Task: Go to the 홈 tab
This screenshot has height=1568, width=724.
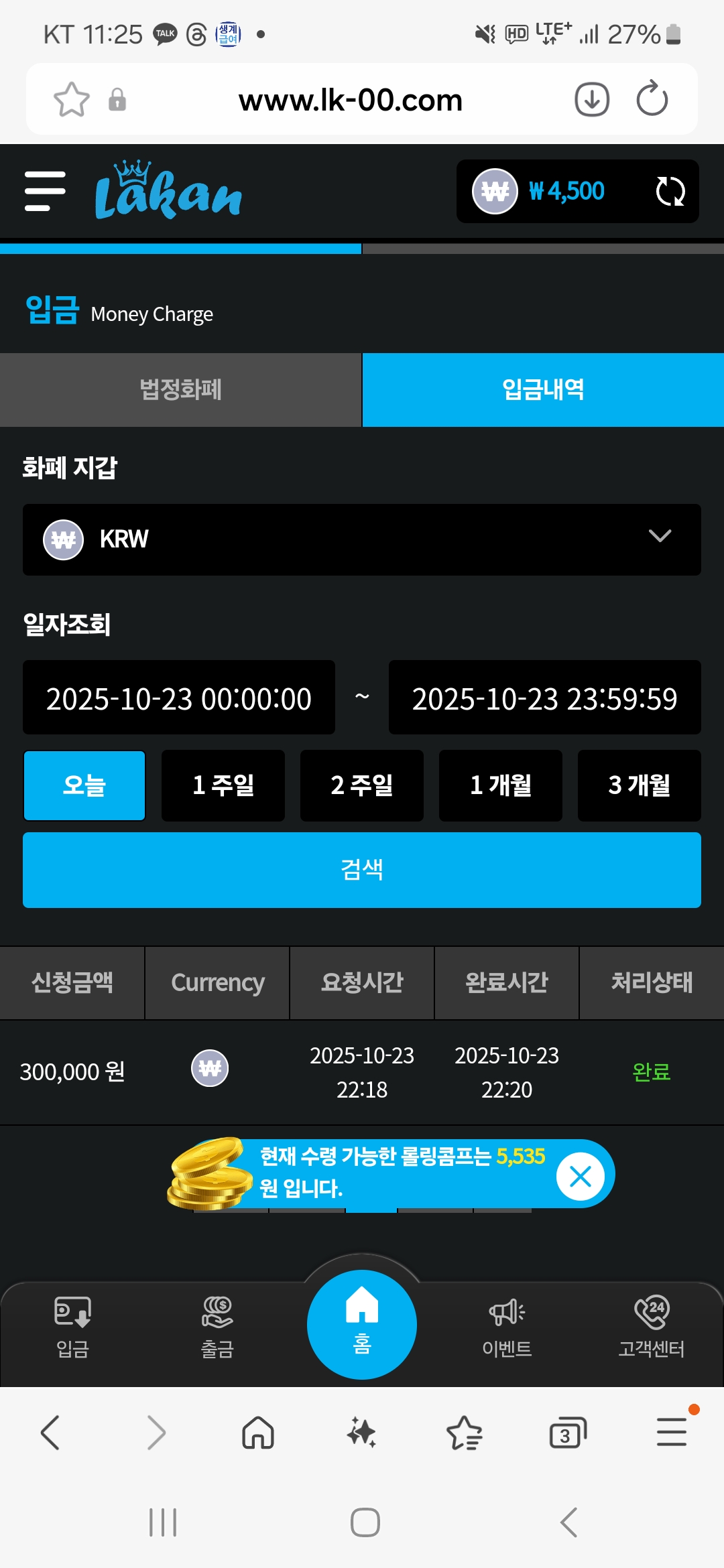Action: pyautogui.click(x=362, y=1324)
